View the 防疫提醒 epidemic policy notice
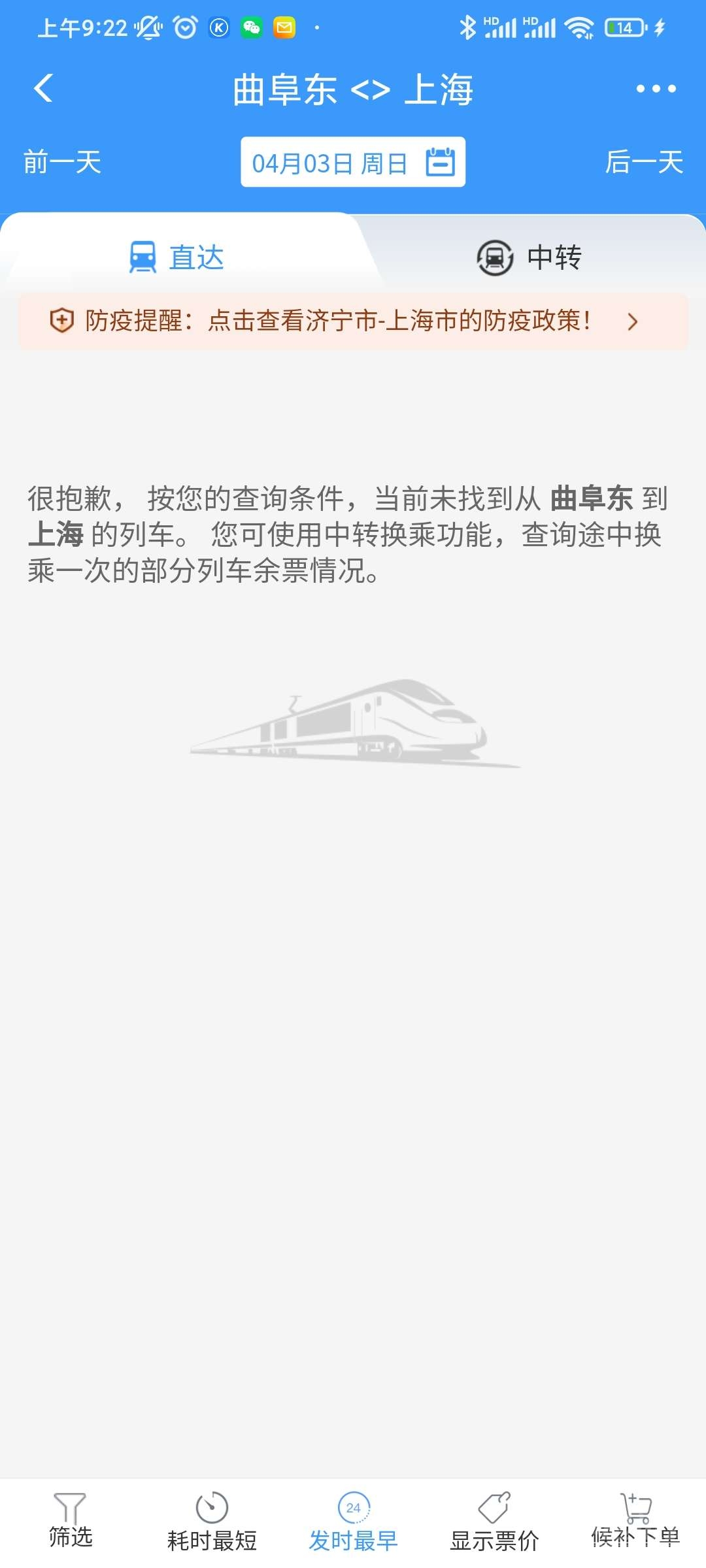Image resolution: width=706 pixels, height=1568 pixels. coord(353,321)
